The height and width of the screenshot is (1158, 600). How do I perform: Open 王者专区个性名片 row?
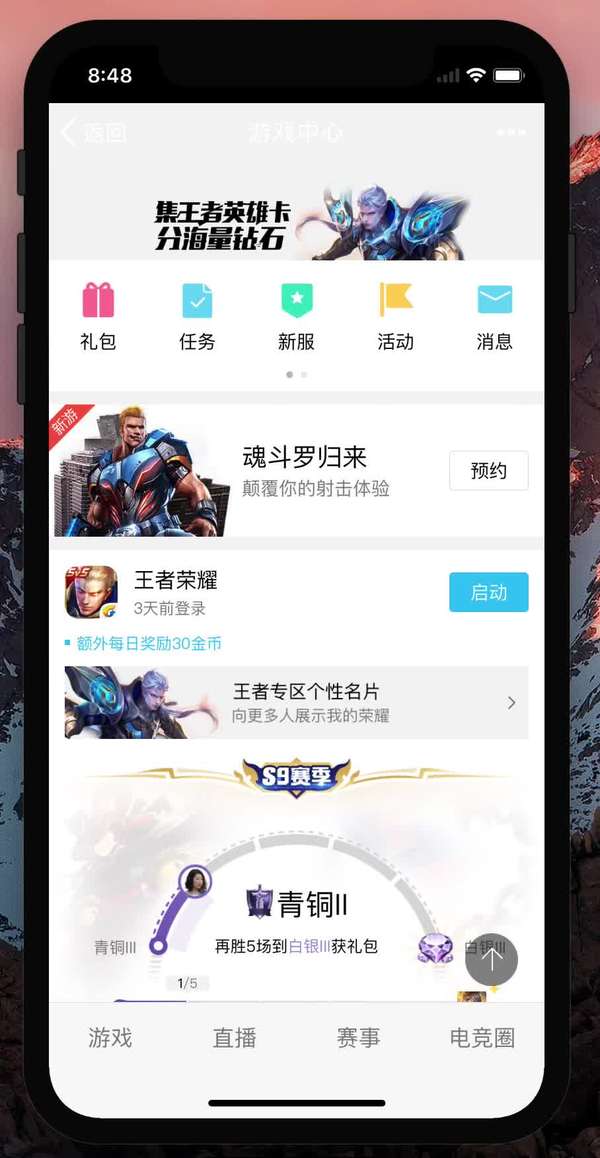click(296, 702)
